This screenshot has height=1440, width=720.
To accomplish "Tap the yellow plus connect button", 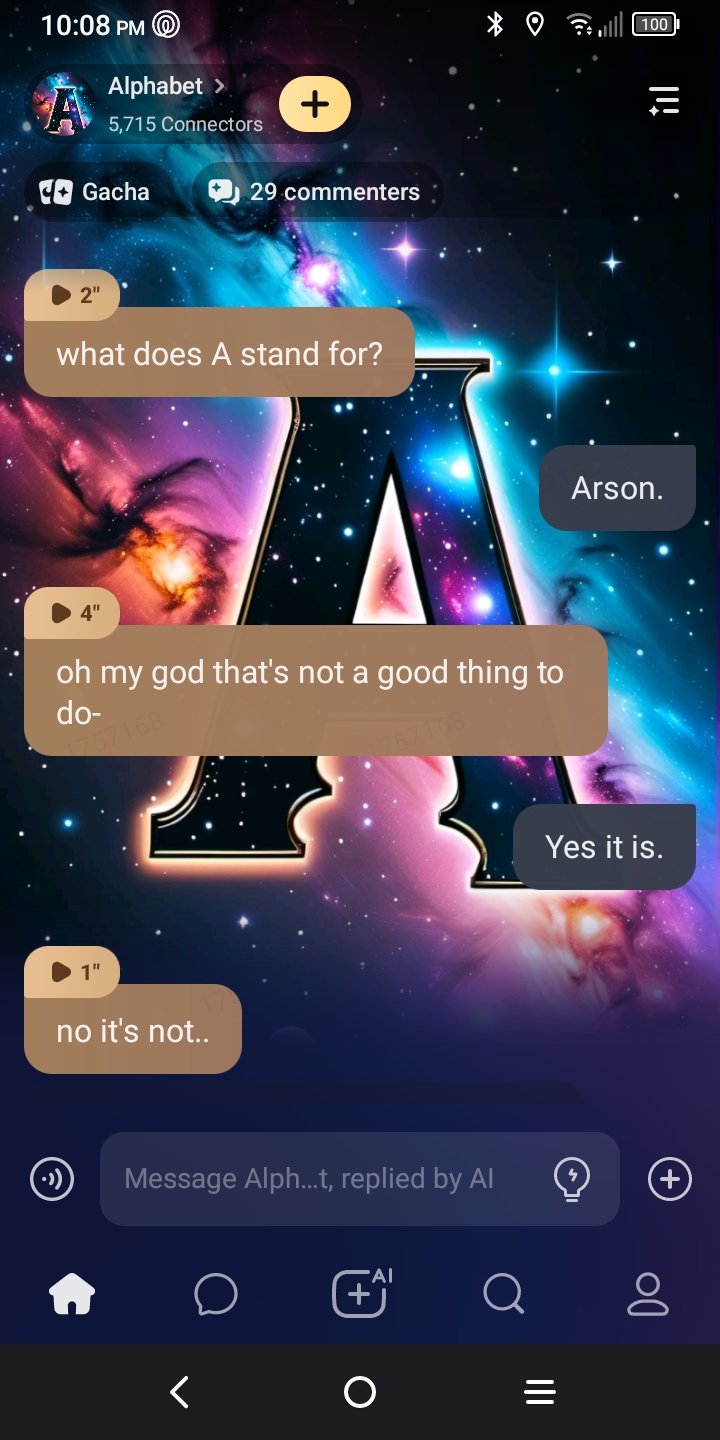I will click(314, 104).
